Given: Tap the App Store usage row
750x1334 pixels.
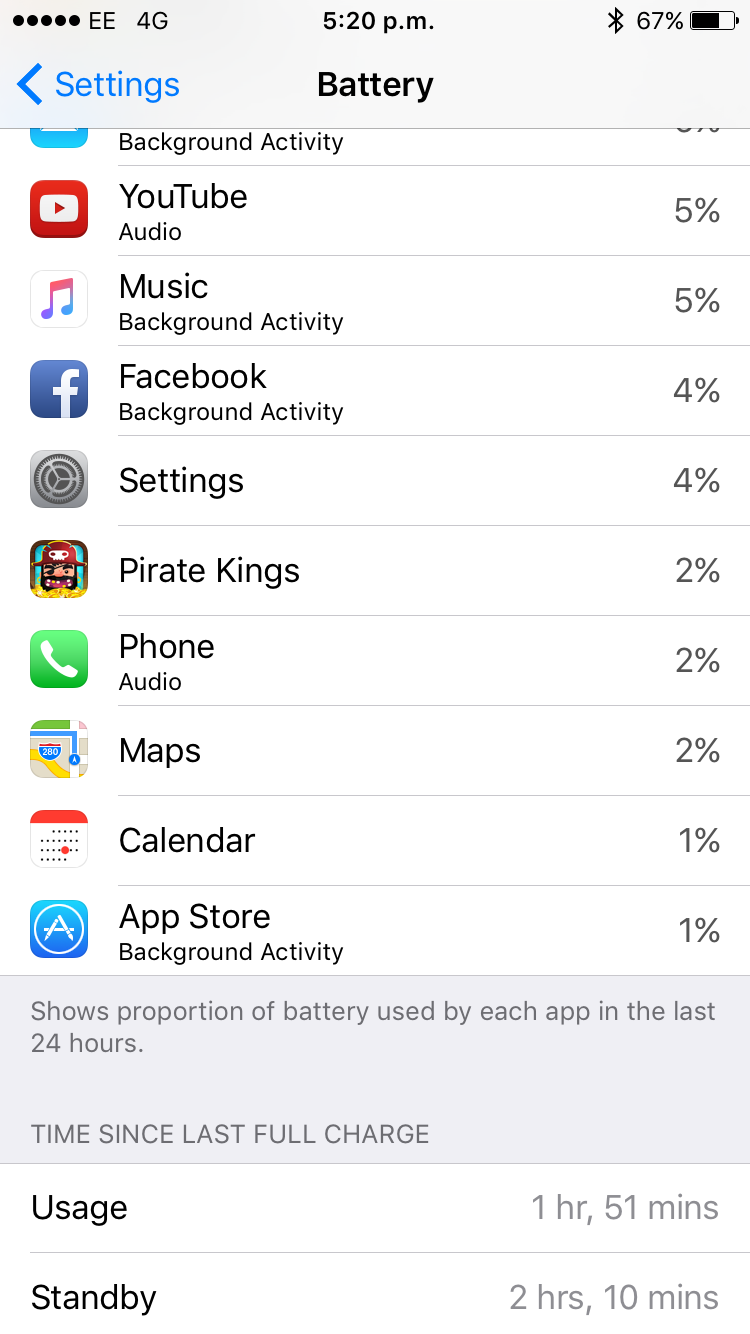Looking at the screenshot, I should tap(375, 931).
